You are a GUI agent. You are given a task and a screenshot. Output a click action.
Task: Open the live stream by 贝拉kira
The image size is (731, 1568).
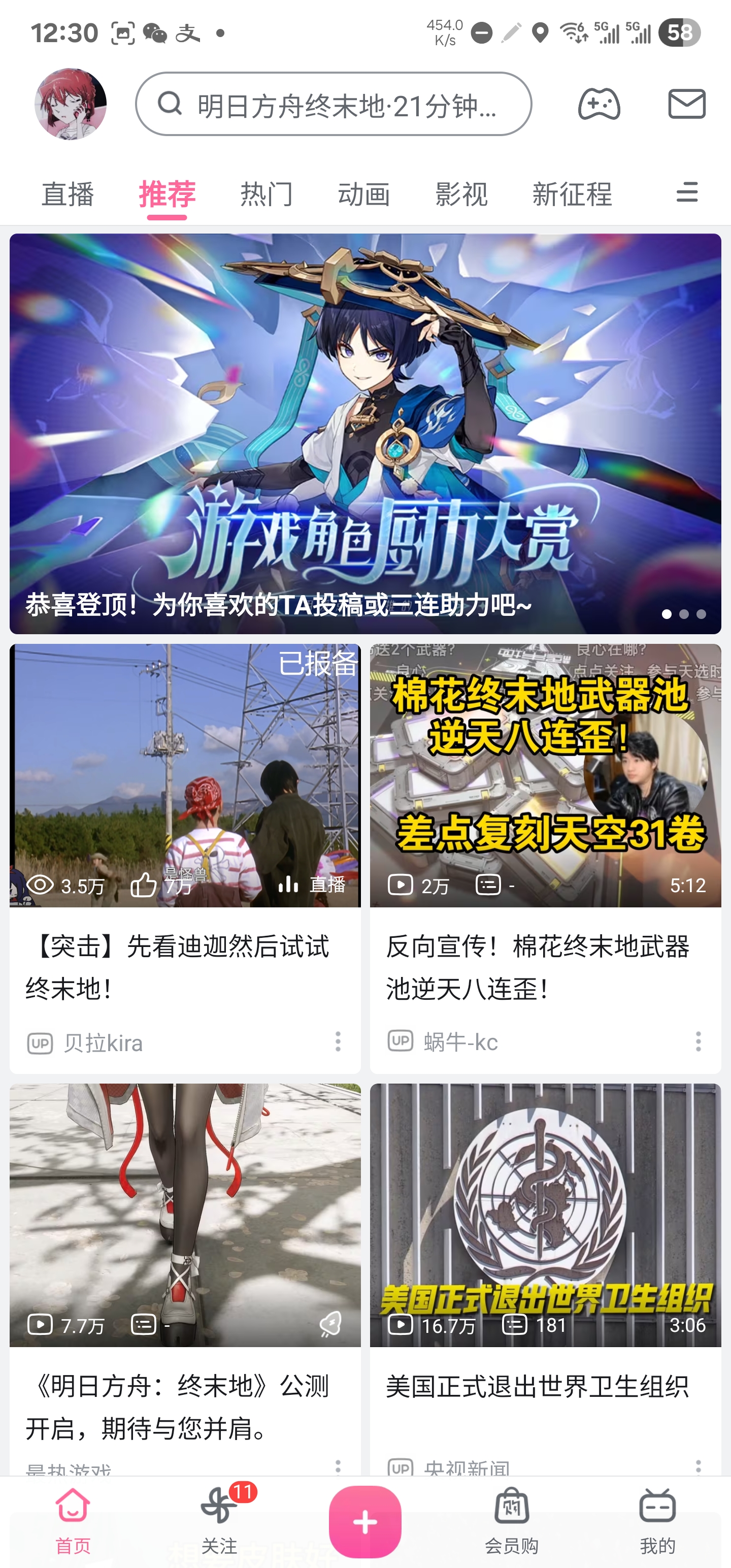[x=185, y=775]
